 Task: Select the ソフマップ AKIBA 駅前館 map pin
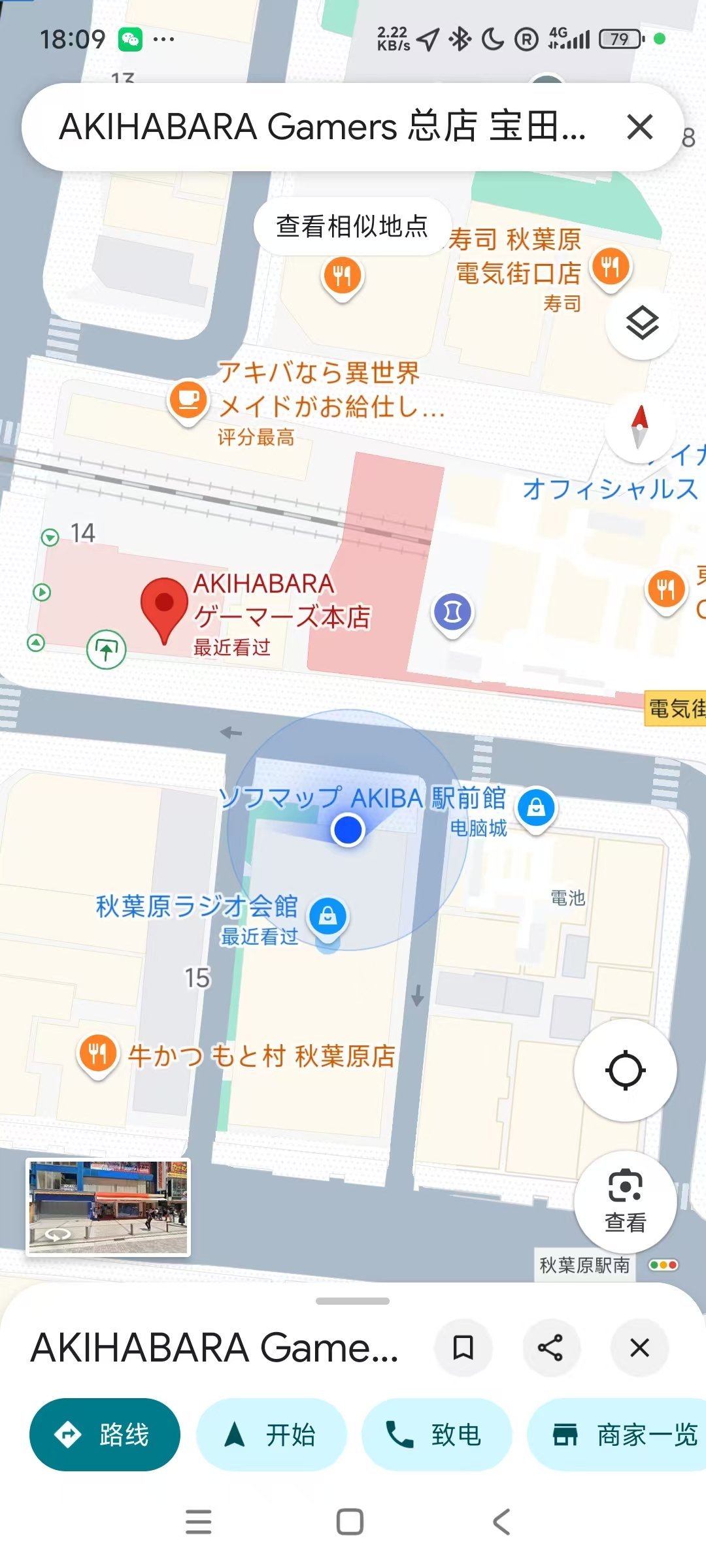pos(536,808)
